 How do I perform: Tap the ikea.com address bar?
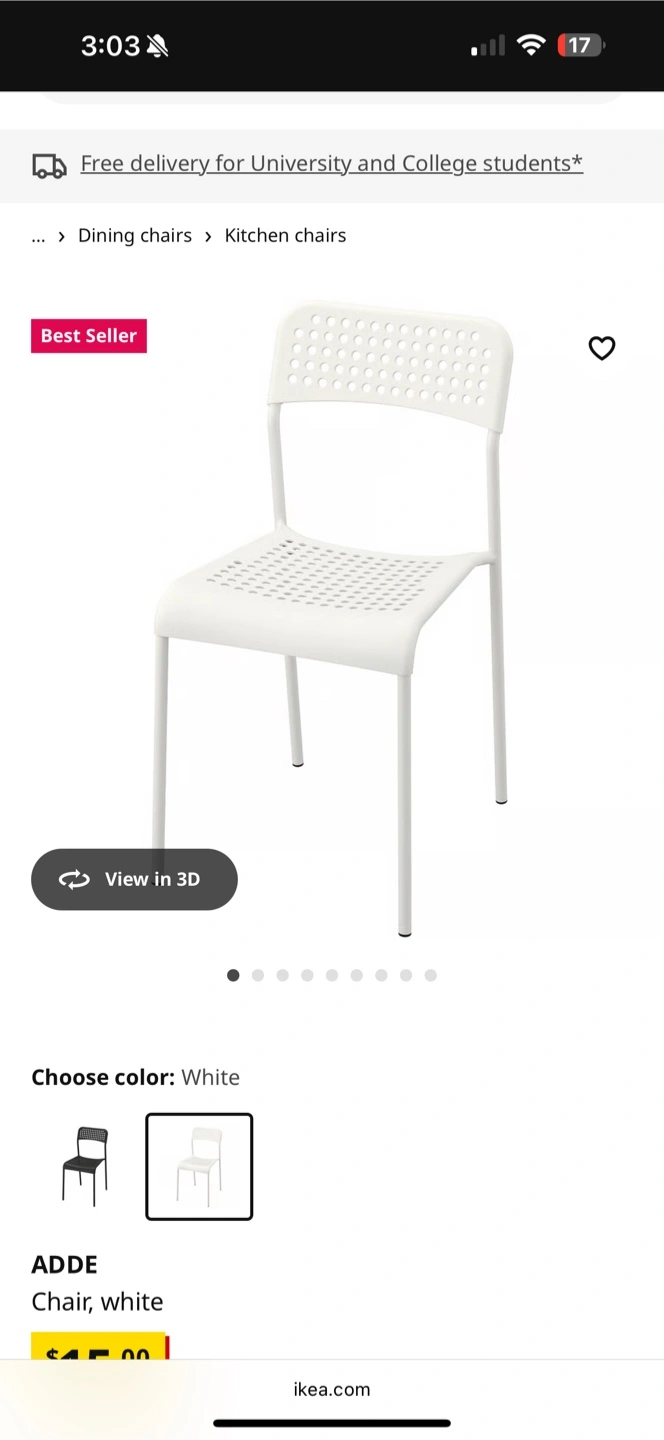pos(332,1389)
